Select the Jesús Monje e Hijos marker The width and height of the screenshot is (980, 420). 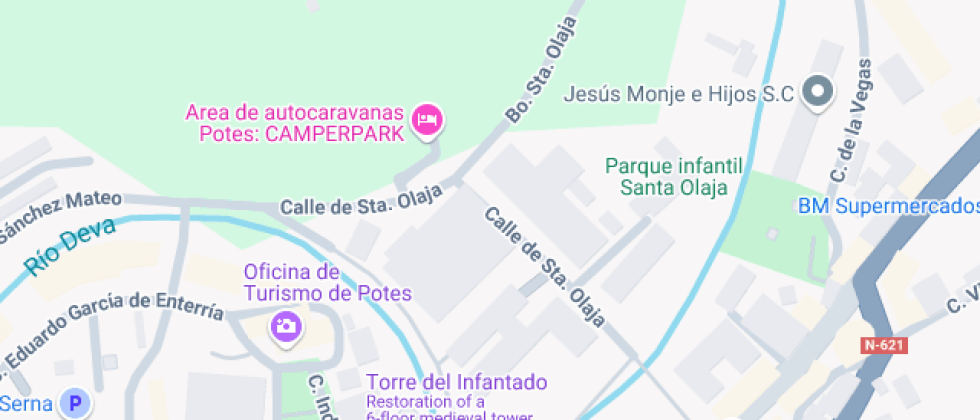pyautogui.click(x=819, y=92)
